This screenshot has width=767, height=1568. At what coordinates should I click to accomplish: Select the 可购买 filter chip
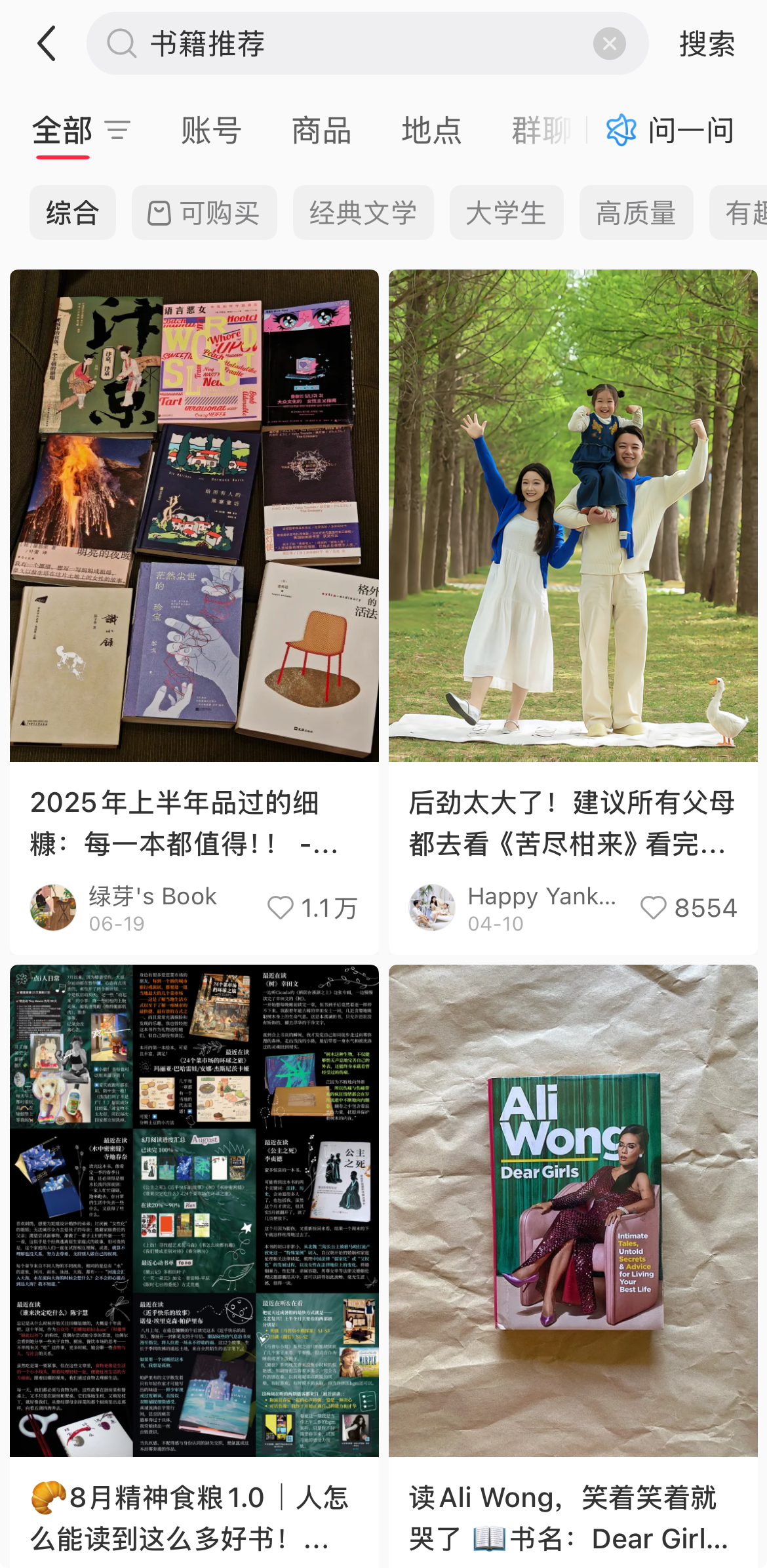(x=204, y=213)
